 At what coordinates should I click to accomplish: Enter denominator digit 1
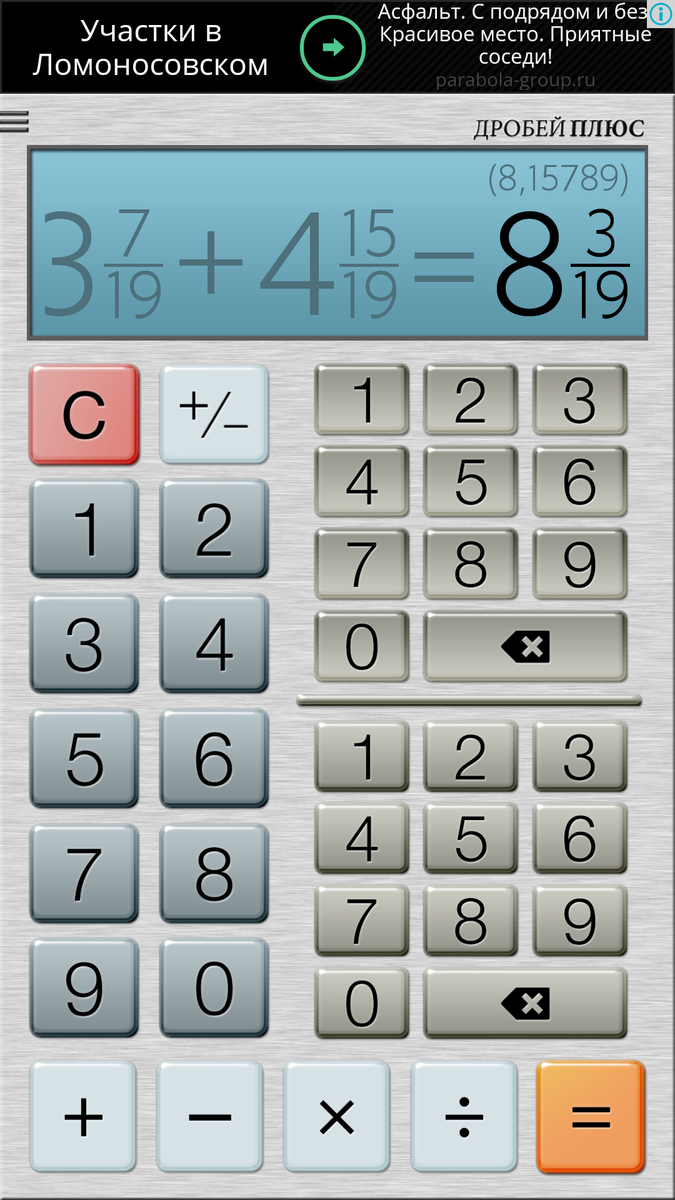click(x=362, y=758)
